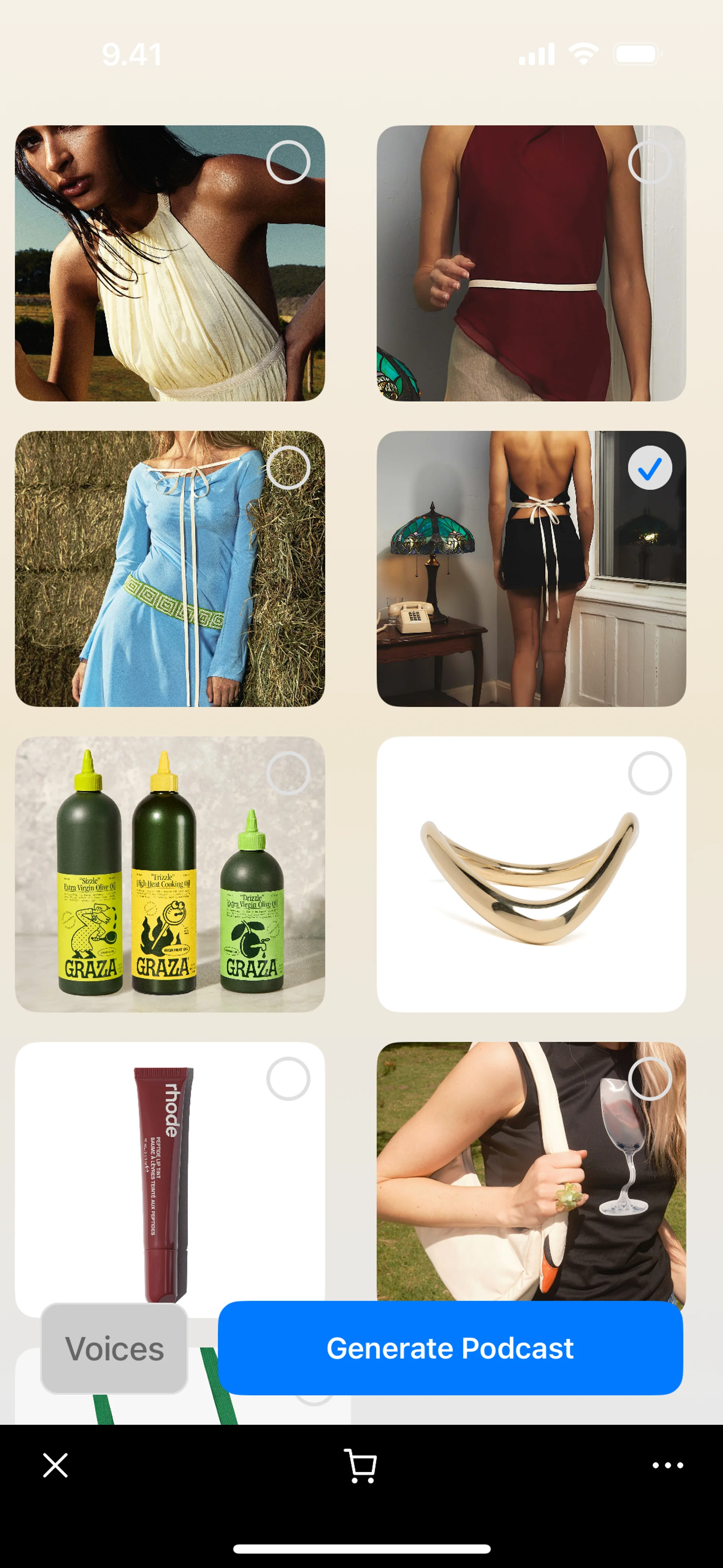Open the shopping cart

pos(361,1465)
